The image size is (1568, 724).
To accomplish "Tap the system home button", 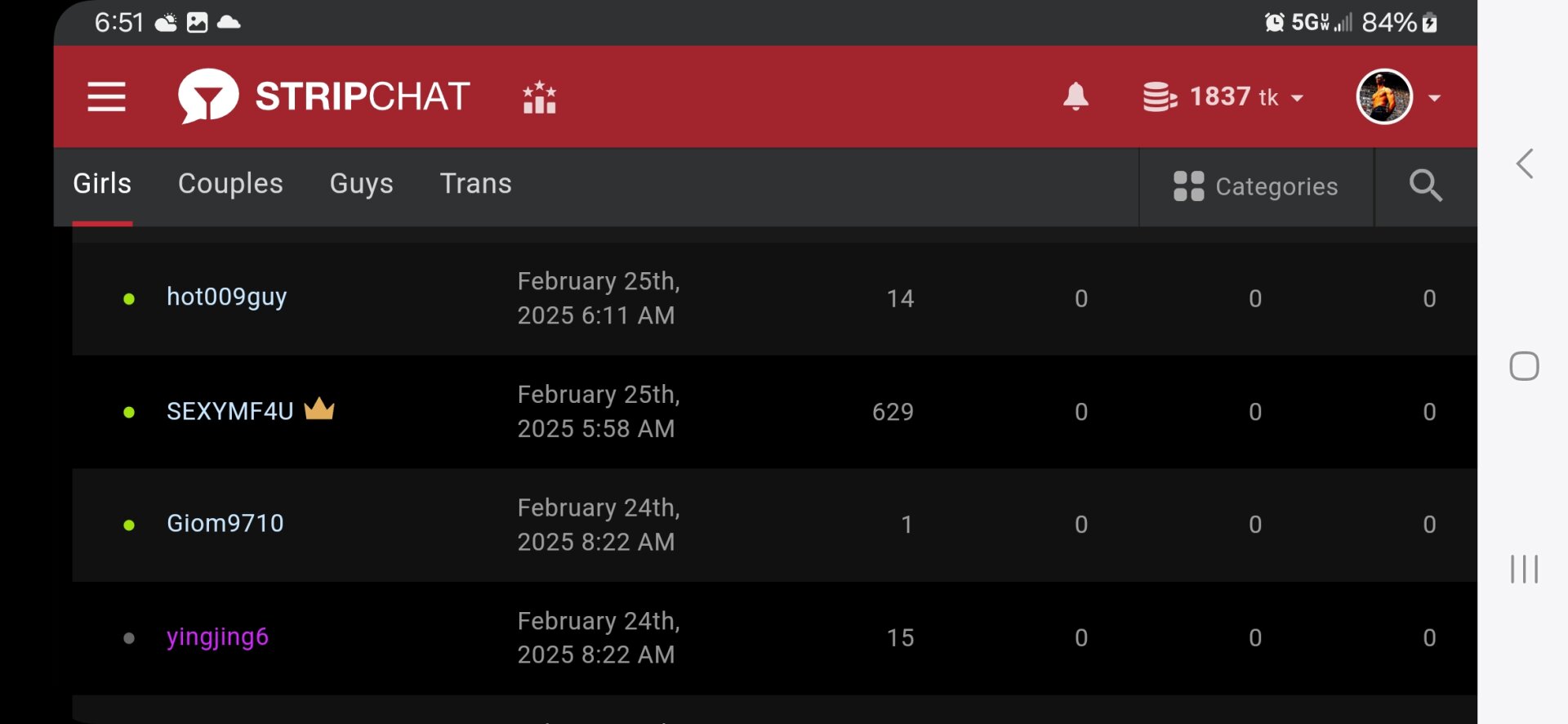I will pyautogui.click(x=1524, y=365).
